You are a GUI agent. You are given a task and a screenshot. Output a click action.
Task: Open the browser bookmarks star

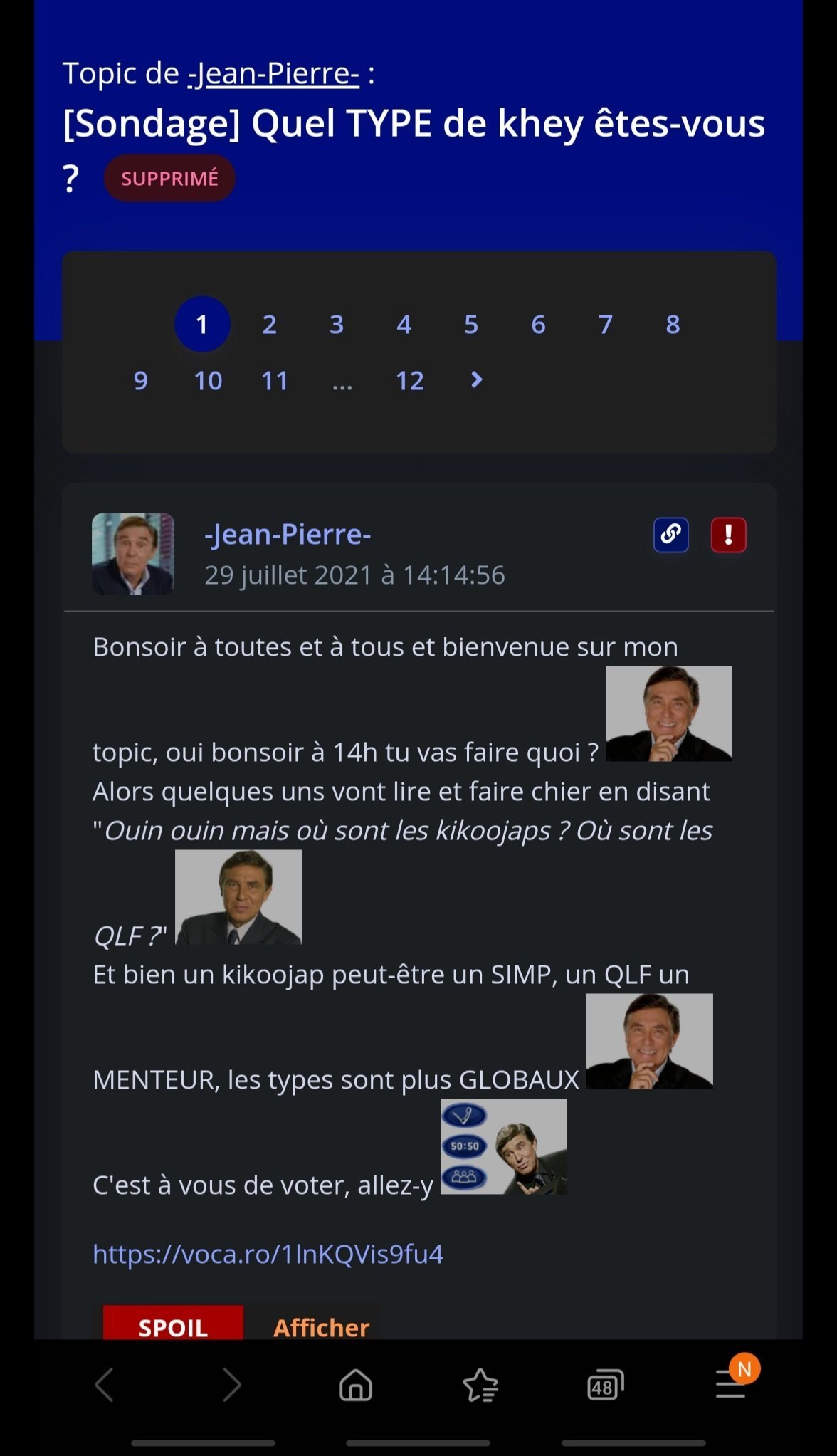coord(480,1386)
